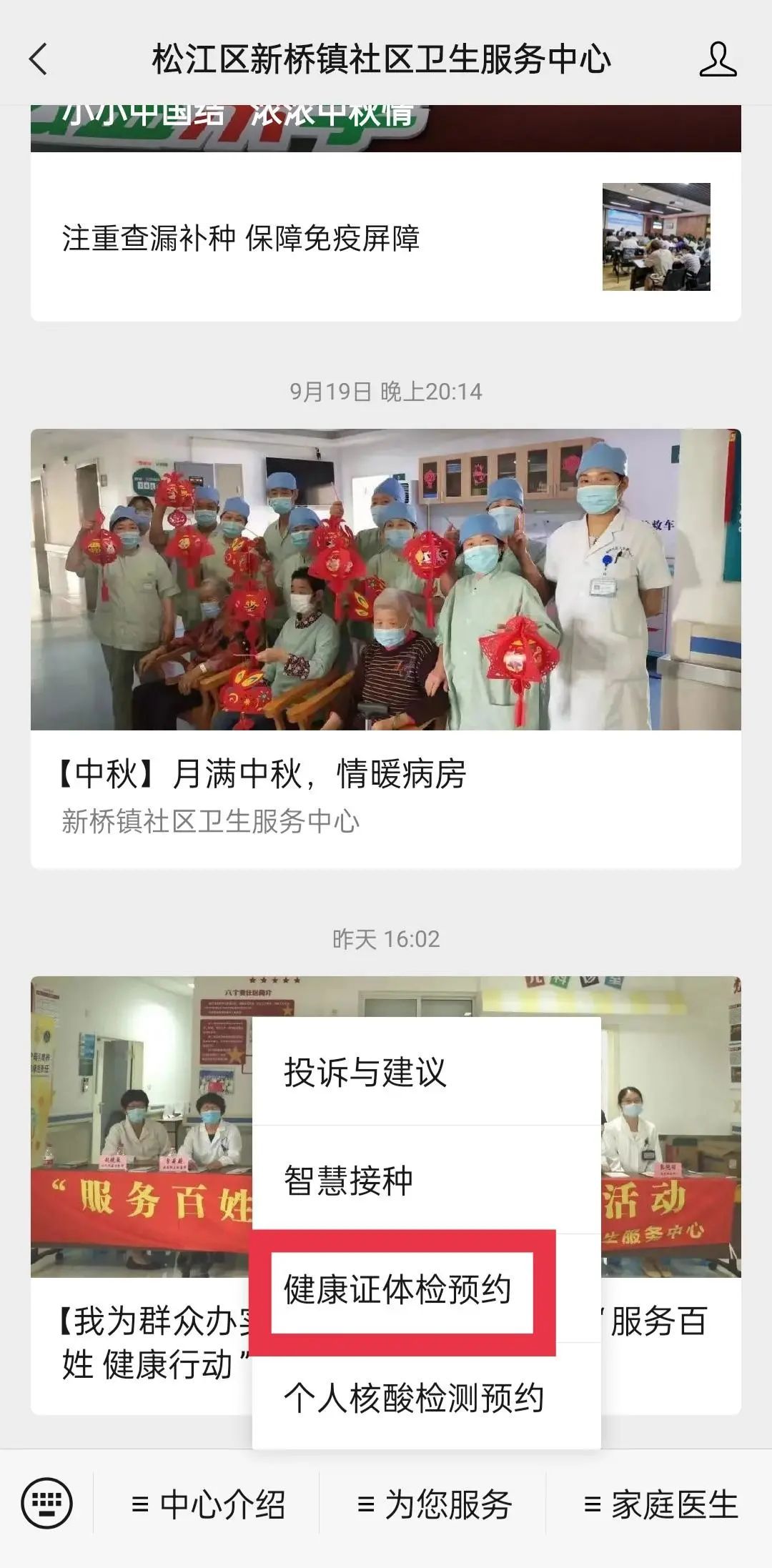
Task: Switch to keyboard input mode
Action: coord(47,1503)
